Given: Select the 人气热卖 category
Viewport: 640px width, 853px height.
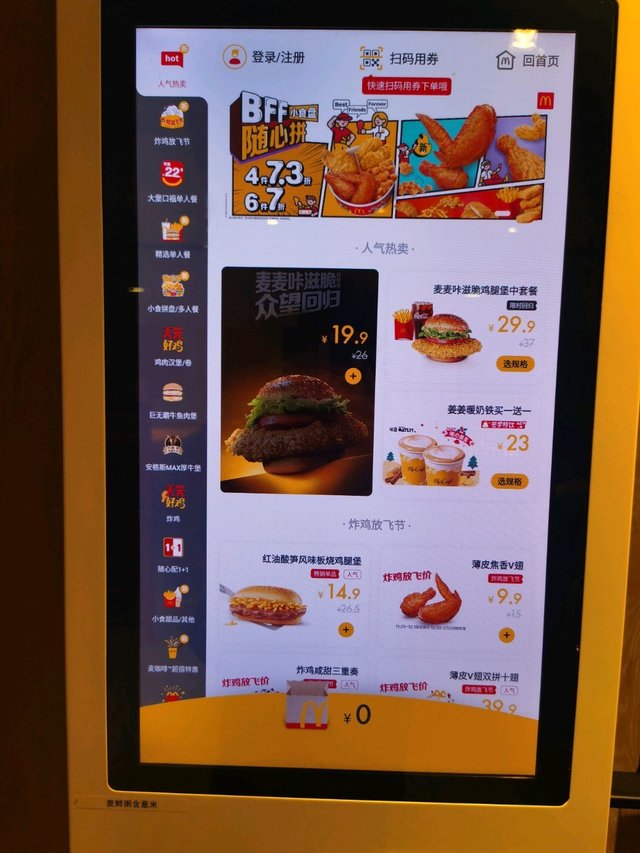Looking at the screenshot, I should [173, 68].
